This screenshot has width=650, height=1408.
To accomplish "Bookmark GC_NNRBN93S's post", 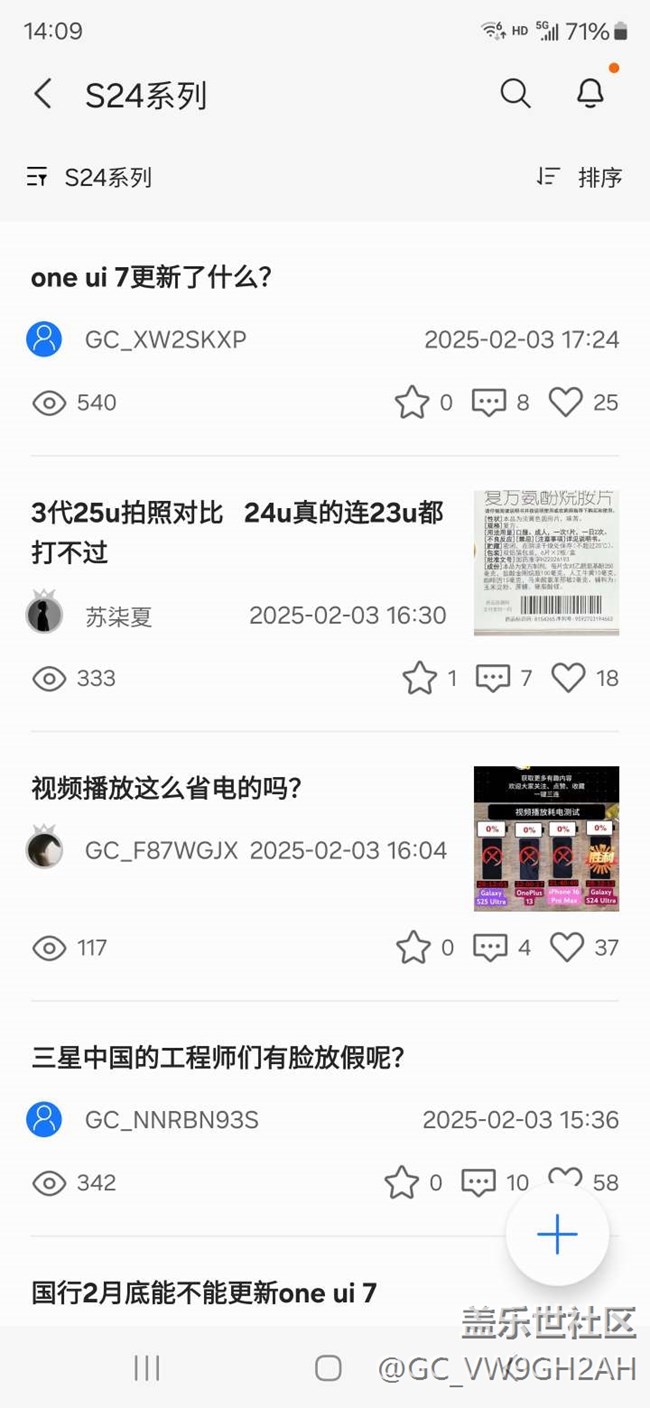I will click(402, 1183).
